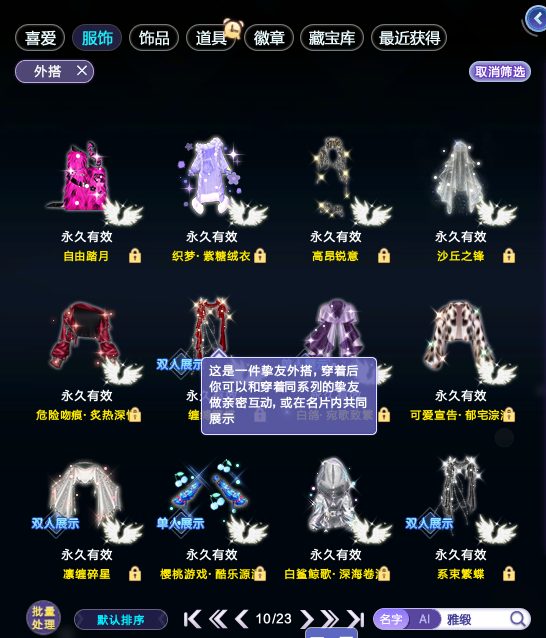The width and height of the screenshot is (546, 638).
Task: Switch the search mode to AI
Action: [x=424, y=619]
